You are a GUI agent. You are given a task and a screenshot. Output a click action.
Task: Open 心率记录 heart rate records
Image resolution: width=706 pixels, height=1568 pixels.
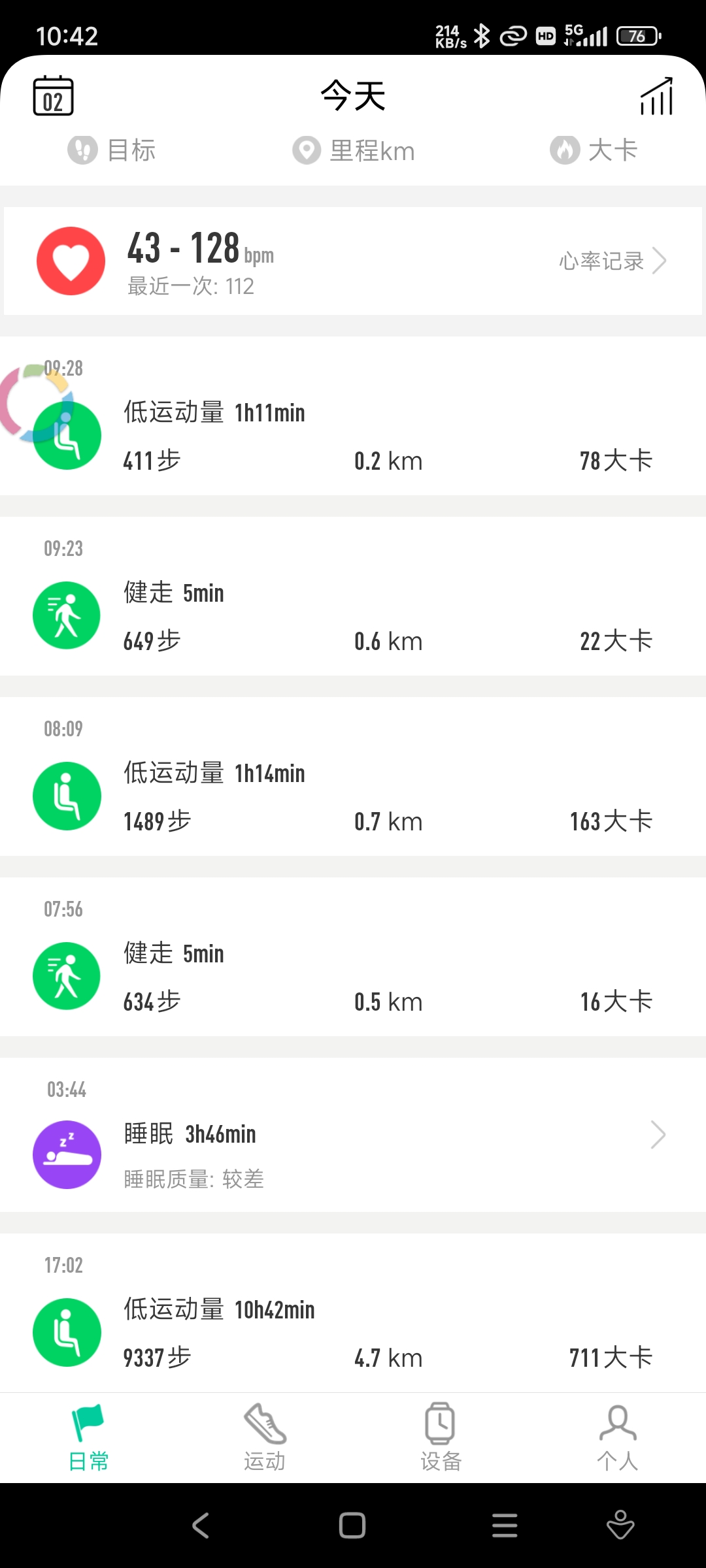click(x=612, y=261)
